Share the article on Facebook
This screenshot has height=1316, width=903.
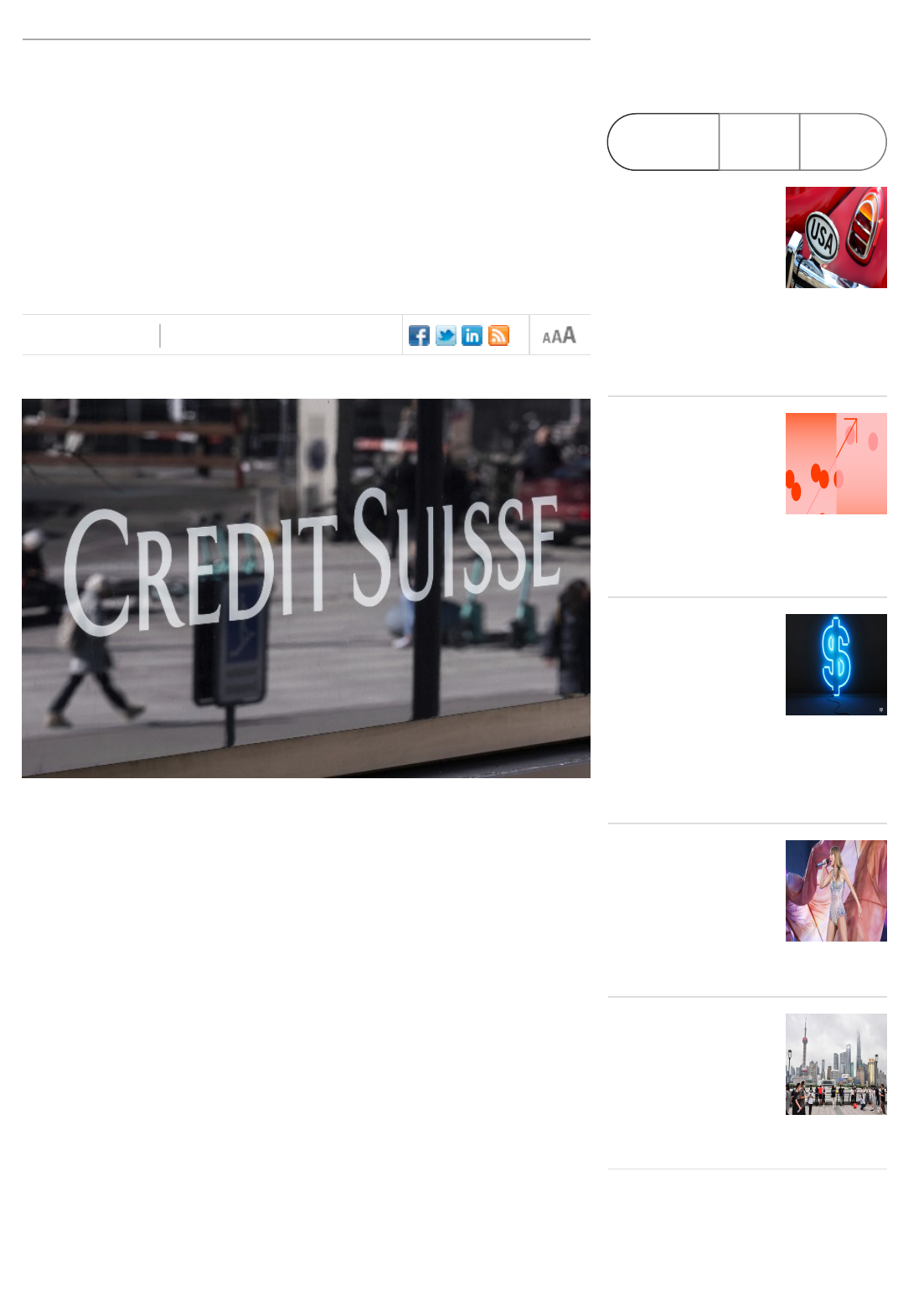coord(419,336)
